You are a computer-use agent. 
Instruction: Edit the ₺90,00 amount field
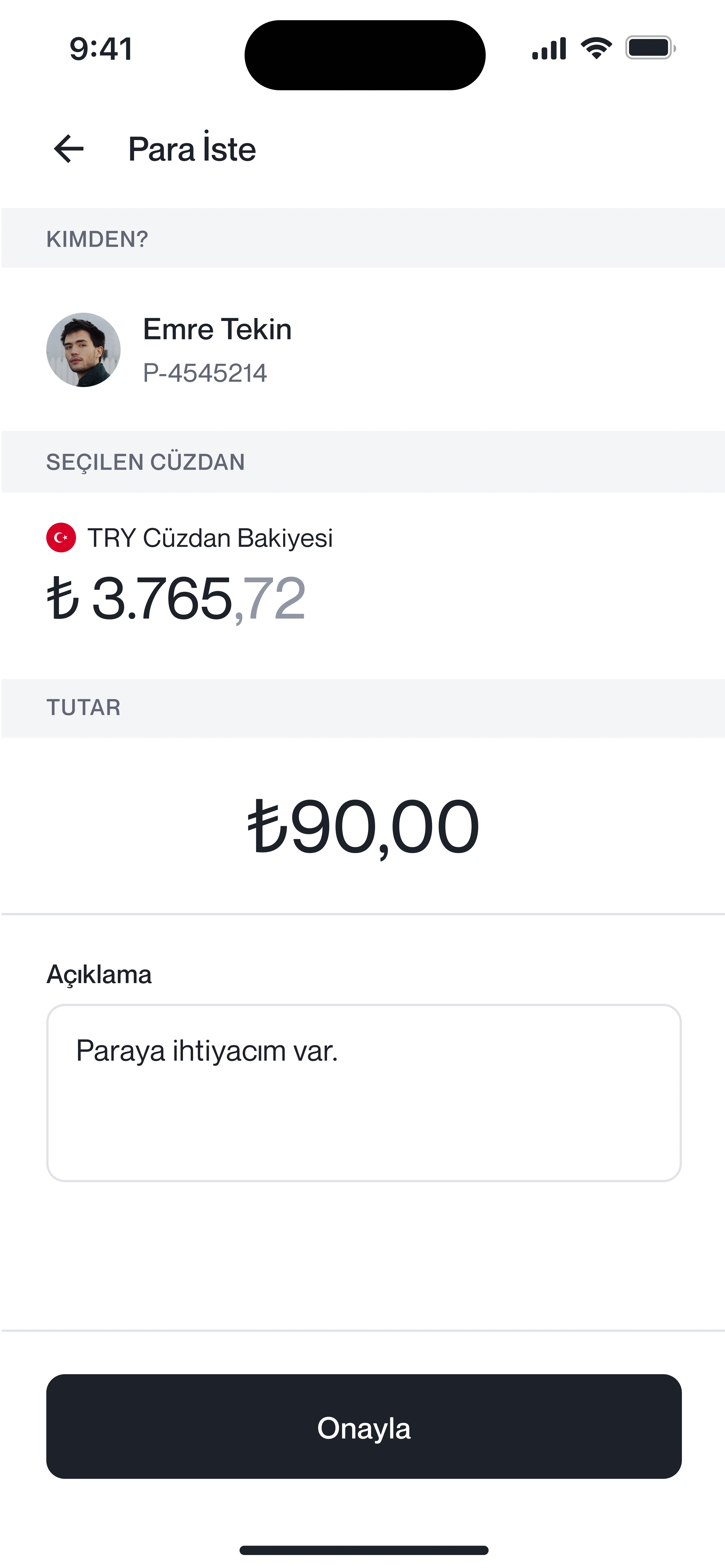(363, 826)
